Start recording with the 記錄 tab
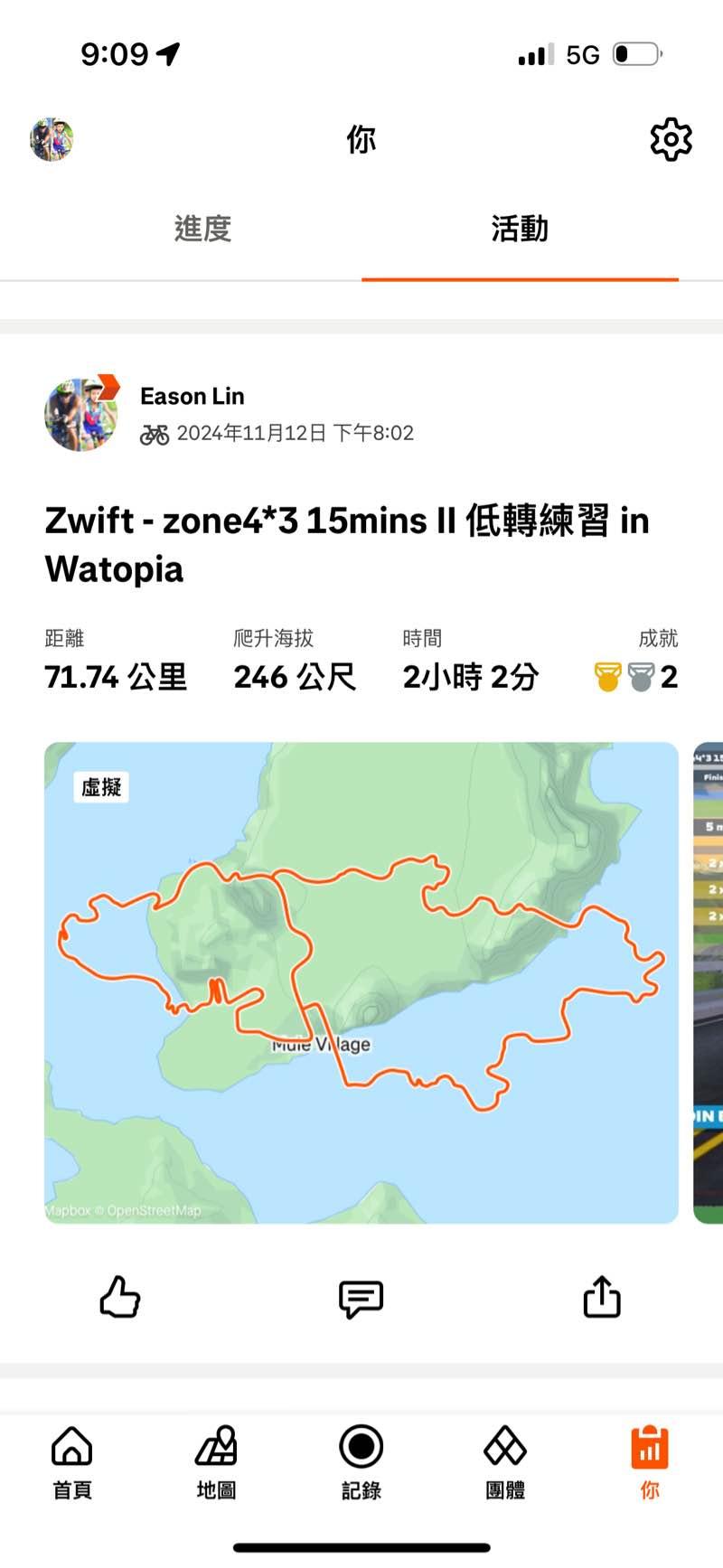This screenshot has height=1568, width=723. (361, 1462)
